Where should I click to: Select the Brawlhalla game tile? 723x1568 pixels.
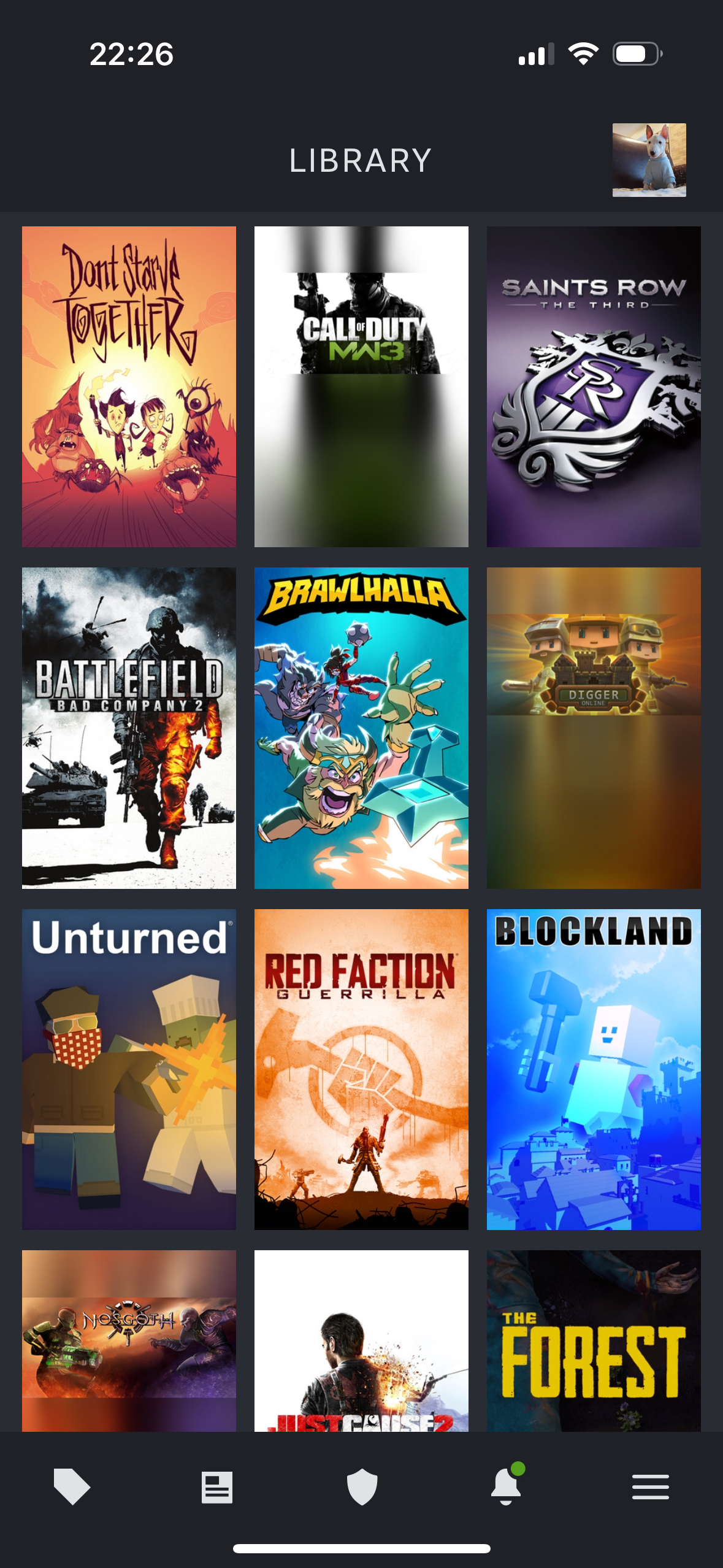[x=361, y=728]
